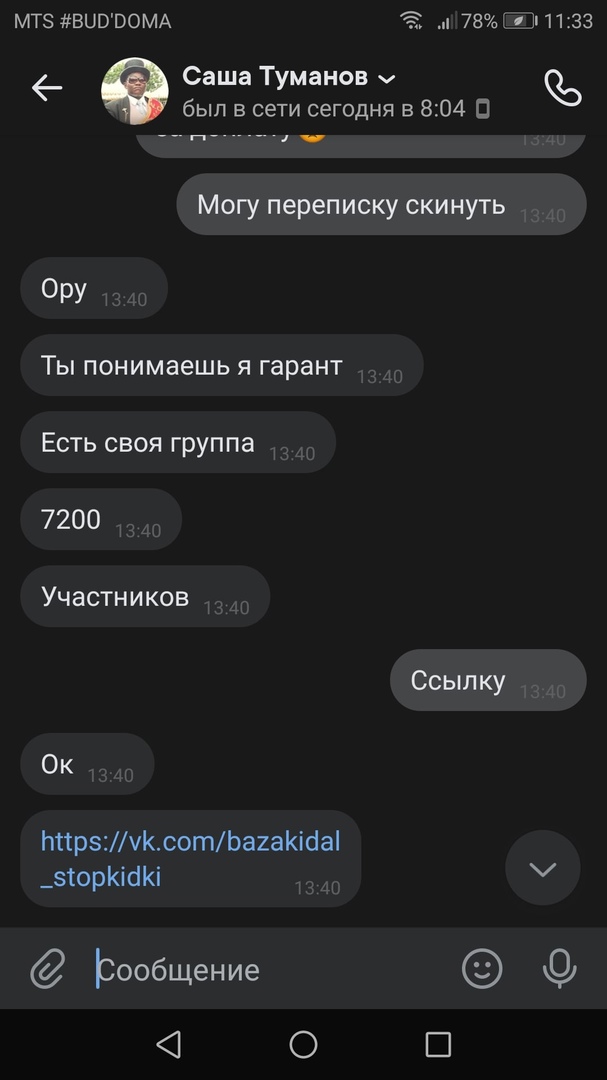Image resolution: width=607 pixels, height=1080 pixels.
Task: Open recent apps from the navigation bar
Action: (x=438, y=1045)
